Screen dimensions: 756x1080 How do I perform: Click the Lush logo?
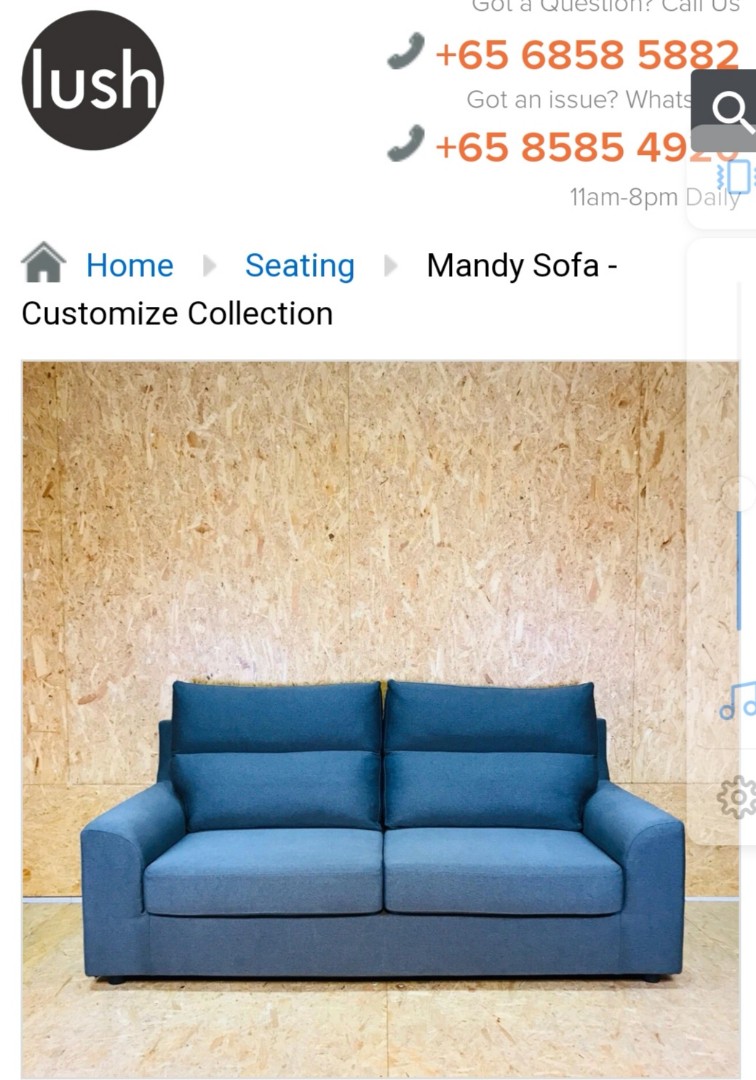(x=92, y=82)
